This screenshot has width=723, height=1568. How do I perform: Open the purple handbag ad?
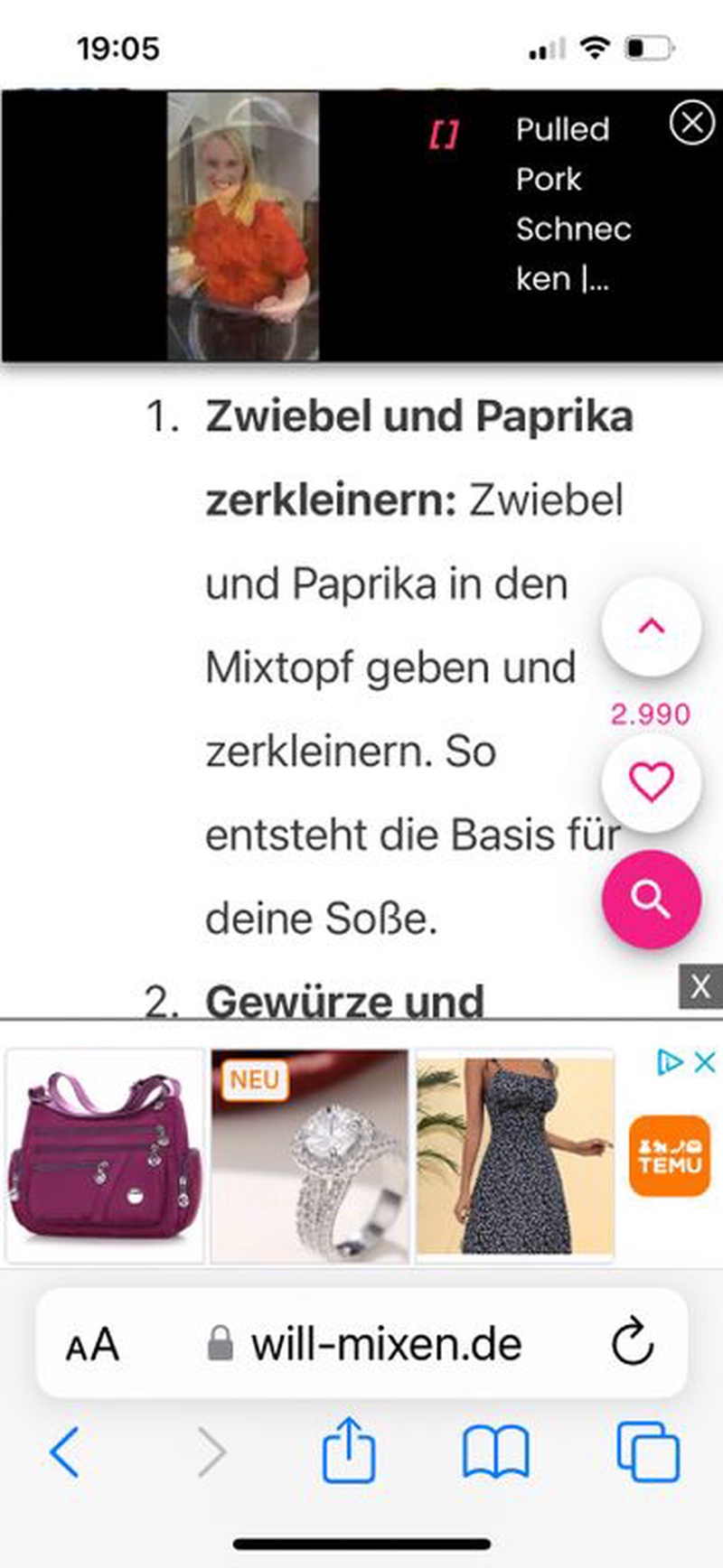(105, 1155)
